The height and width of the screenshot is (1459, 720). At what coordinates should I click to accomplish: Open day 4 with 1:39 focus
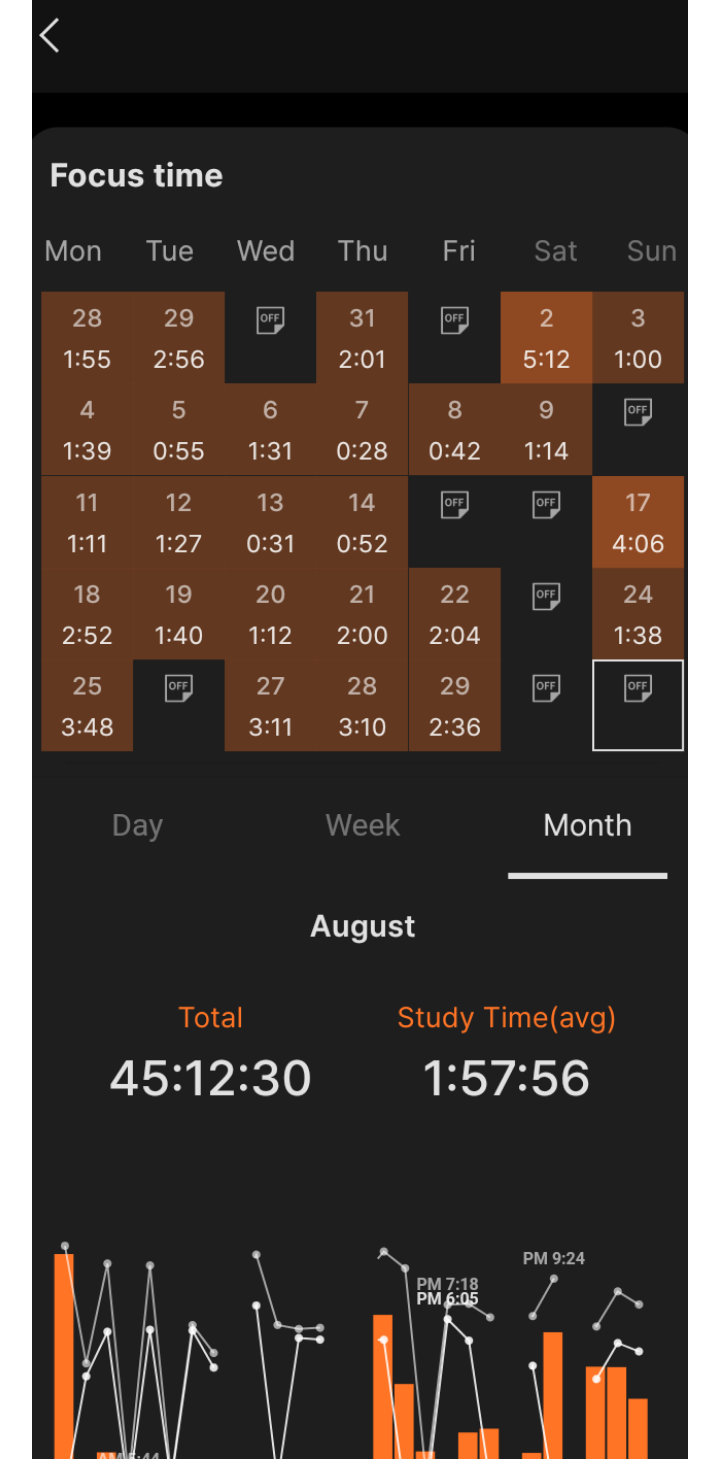(87, 430)
